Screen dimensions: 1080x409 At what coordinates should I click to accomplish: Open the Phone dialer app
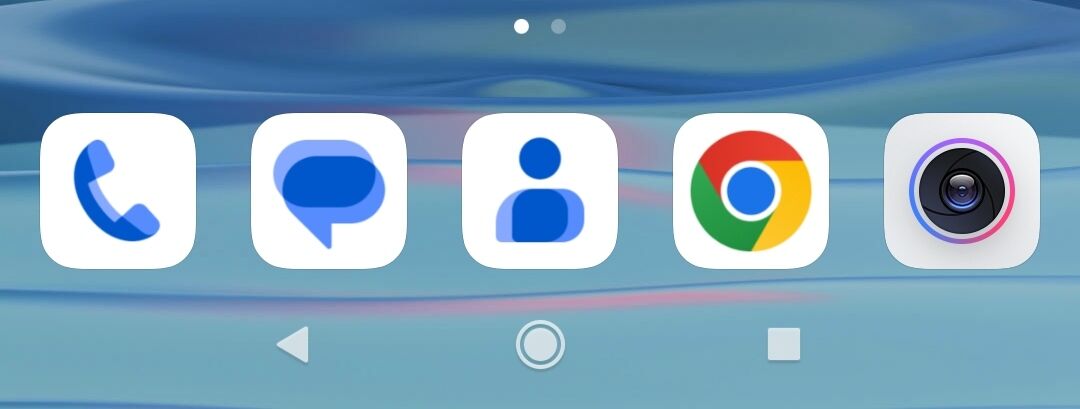click(117, 191)
